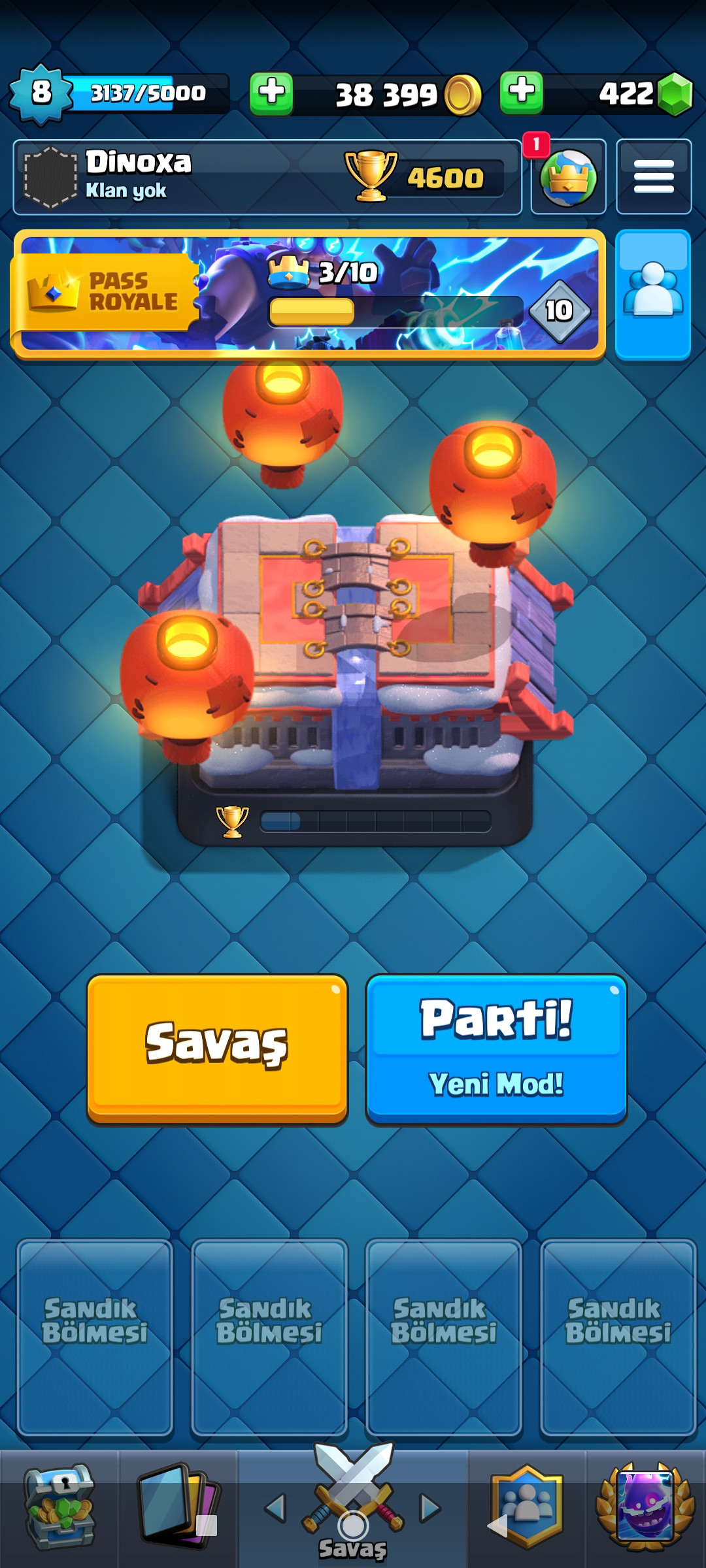Open the leaderboard globe with crown icon
Screen dimensions: 706x1568
click(x=568, y=177)
